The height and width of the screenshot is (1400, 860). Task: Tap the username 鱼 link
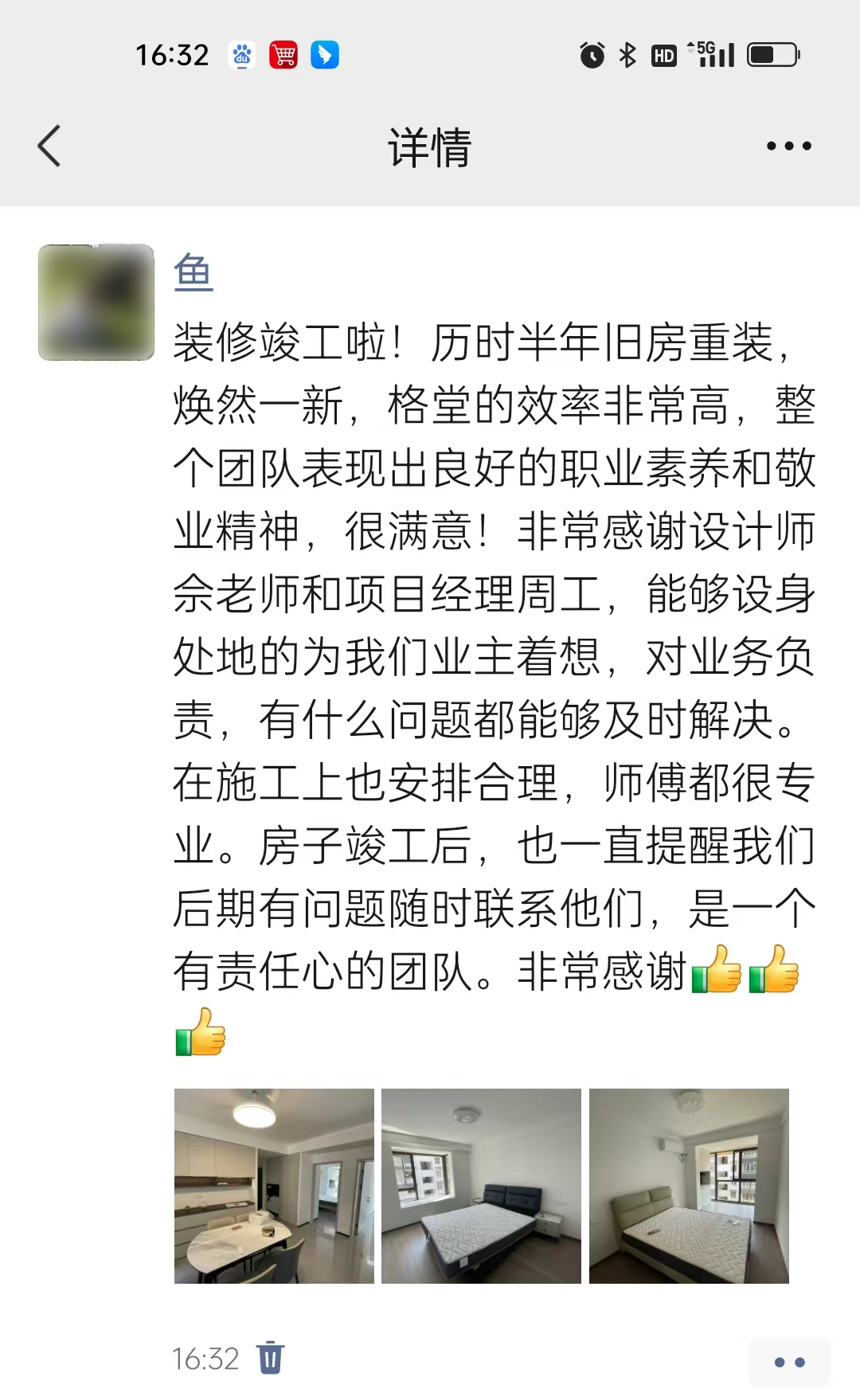tap(193, 272)
